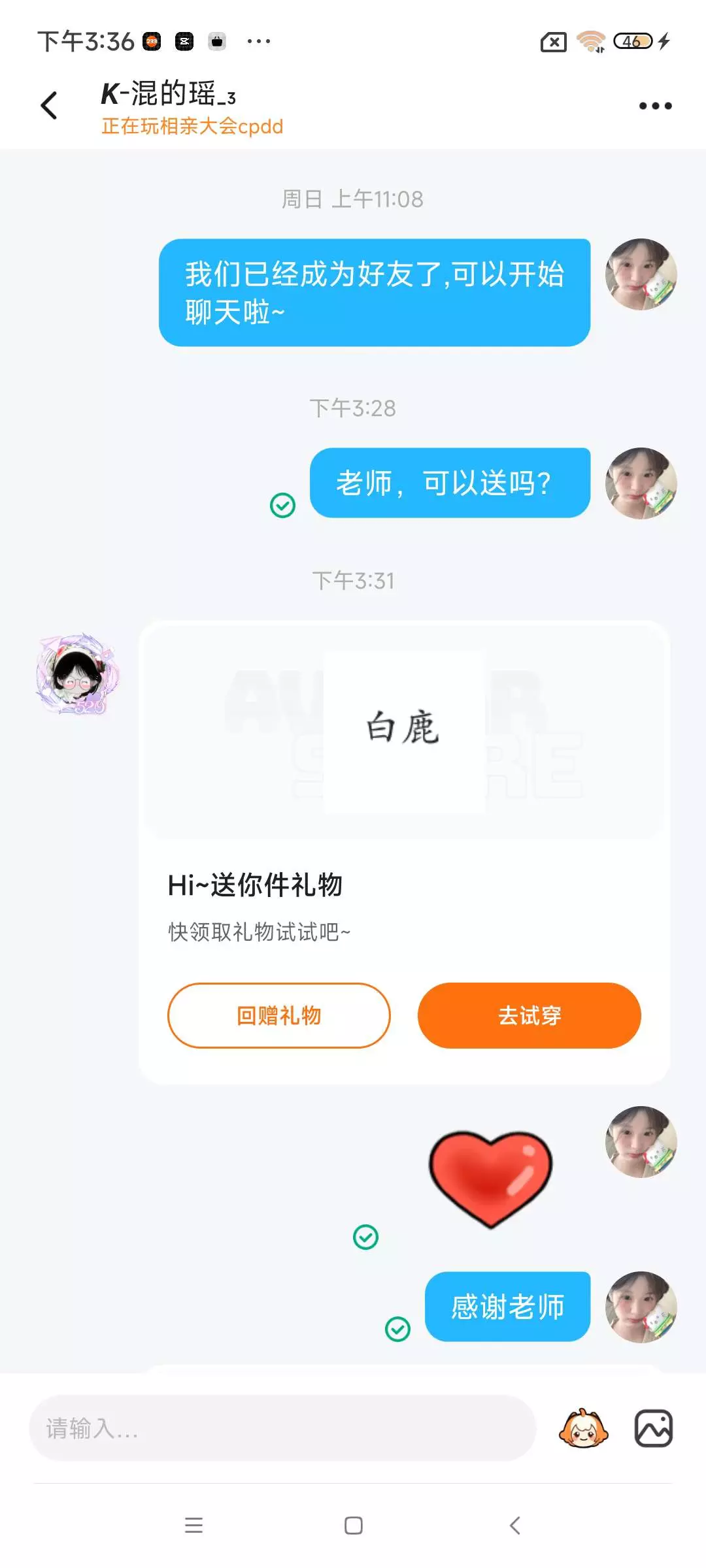The image size is (706, 1568).
Task: Open the three-dot overflow menu
Action: (x=655, y=106)
